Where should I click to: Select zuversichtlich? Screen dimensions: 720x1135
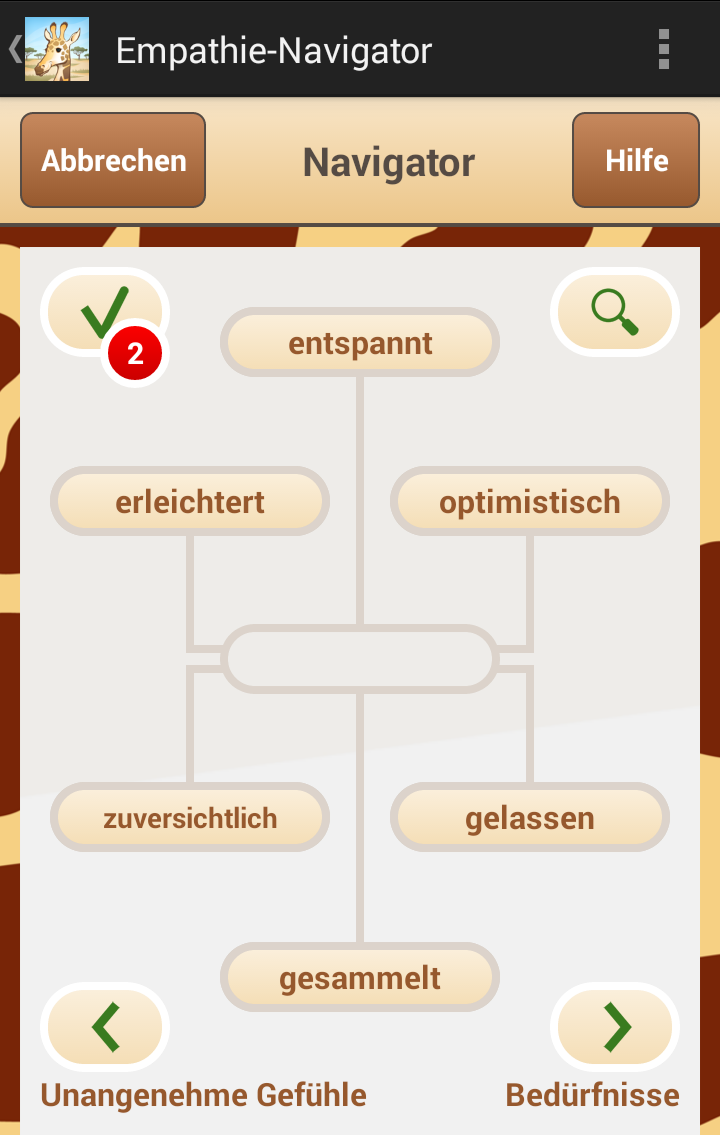[190, 818]
